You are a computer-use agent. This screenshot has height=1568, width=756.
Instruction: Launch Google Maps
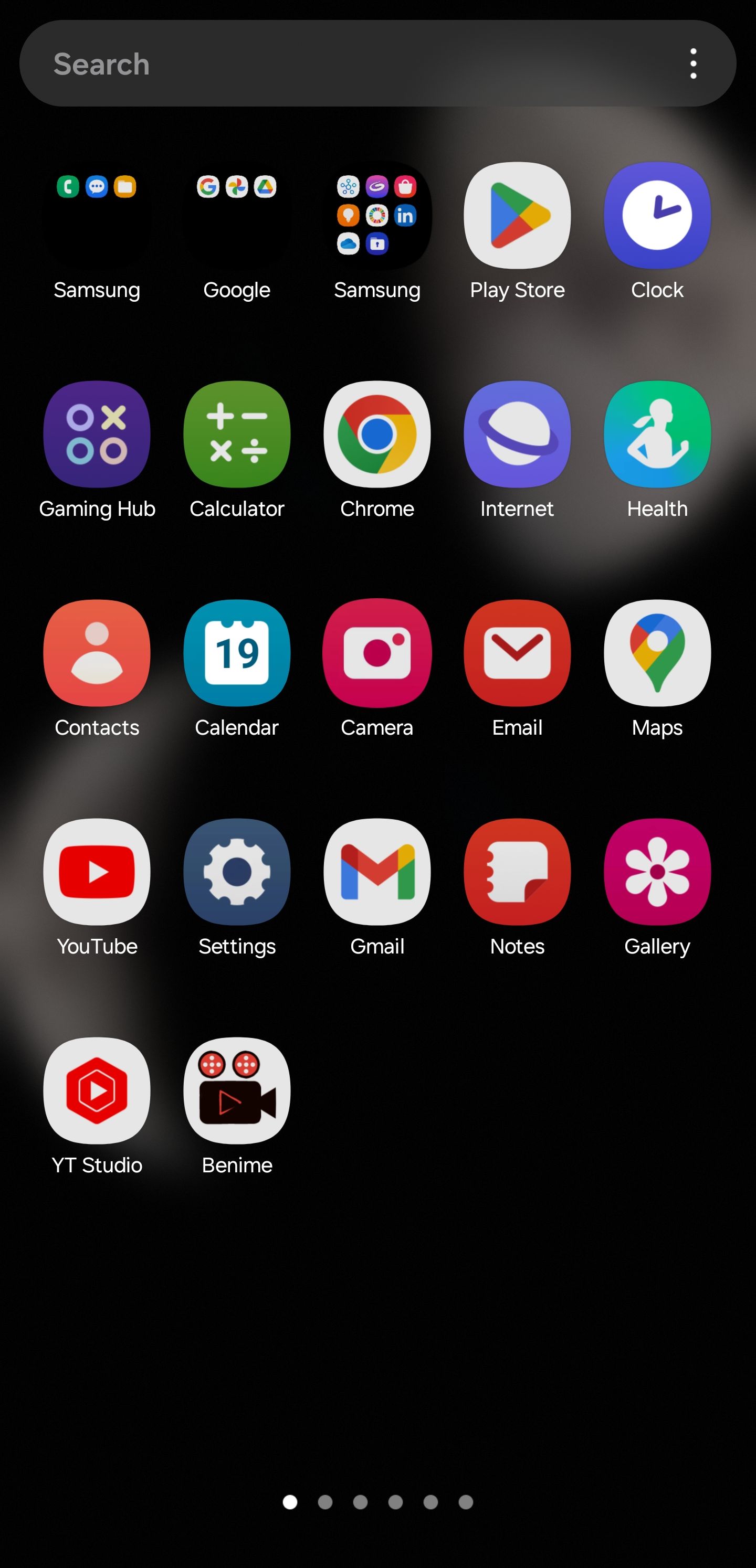(x=657, y=652)
